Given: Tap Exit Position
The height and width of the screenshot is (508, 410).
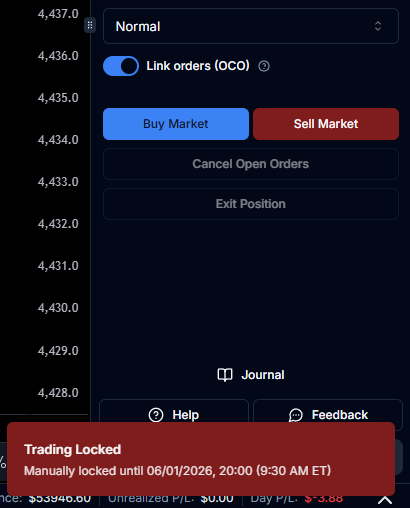Looking at the screenshot, I should 251,204.
